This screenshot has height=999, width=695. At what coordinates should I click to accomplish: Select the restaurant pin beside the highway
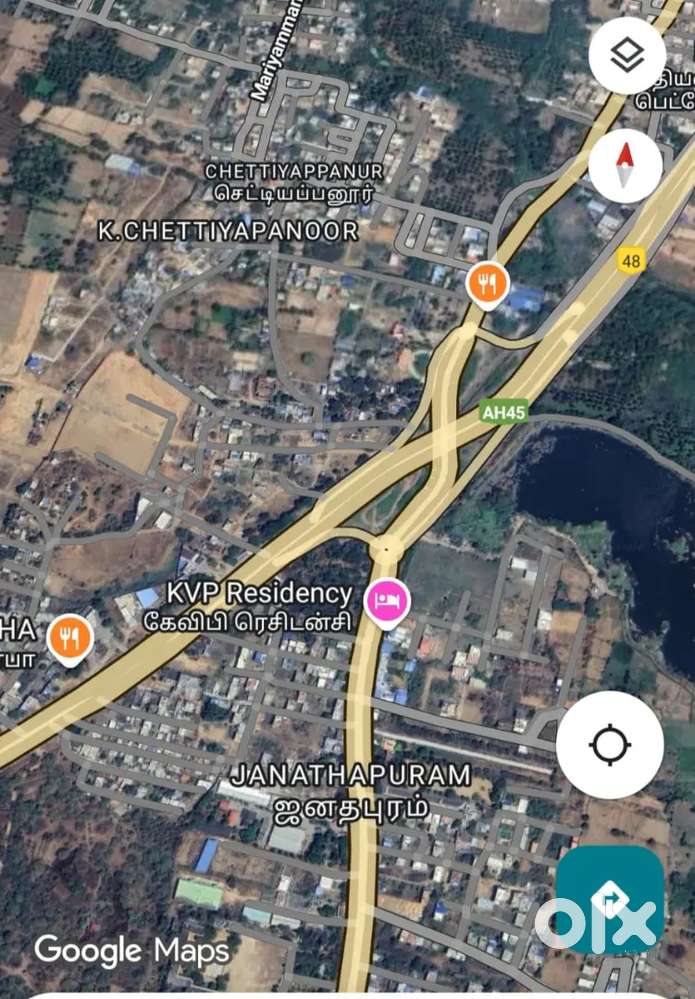point(69,637)
